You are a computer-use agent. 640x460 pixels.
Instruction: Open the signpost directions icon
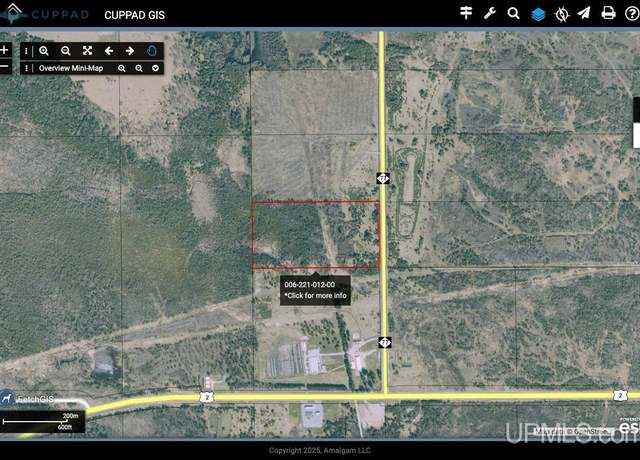[465, 14]
